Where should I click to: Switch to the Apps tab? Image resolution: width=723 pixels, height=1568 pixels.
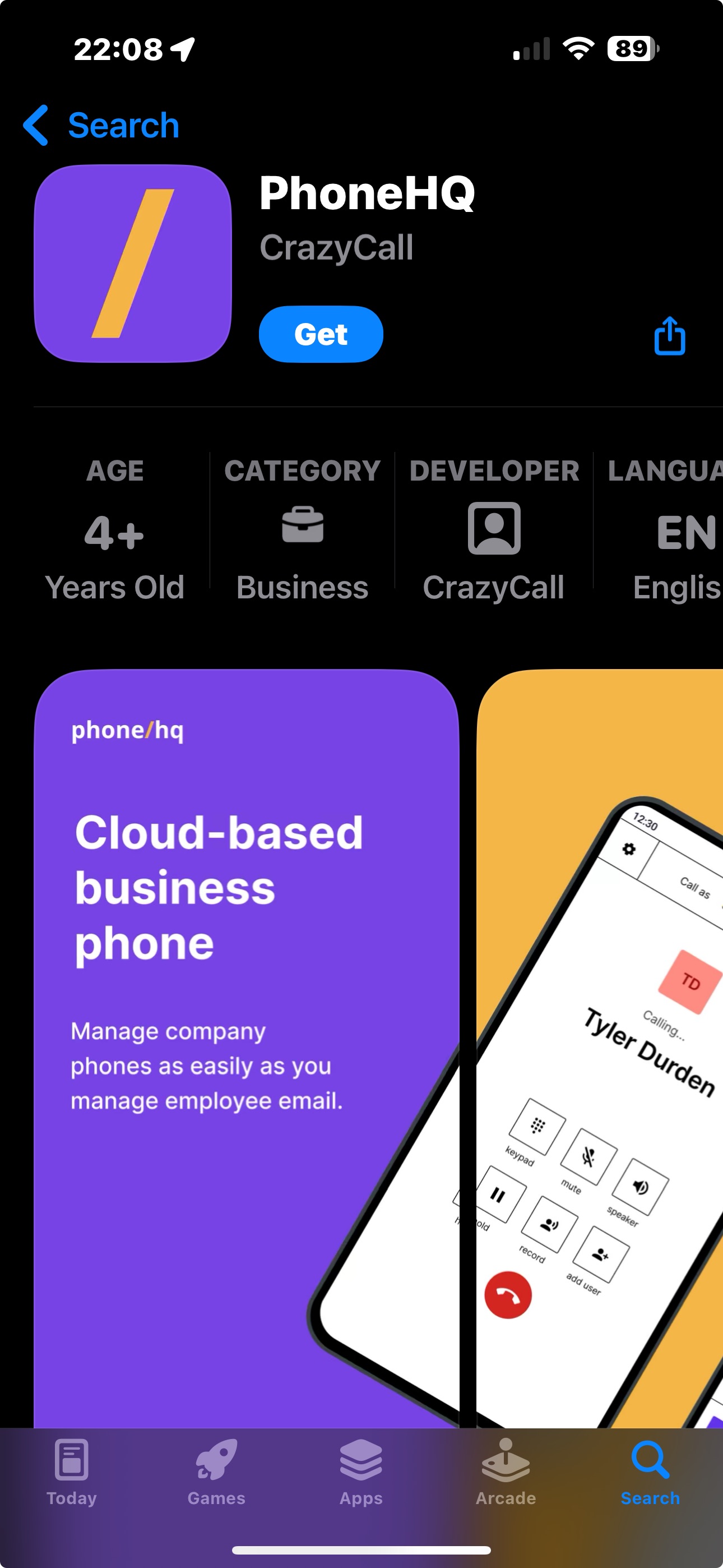(361, 1472)
